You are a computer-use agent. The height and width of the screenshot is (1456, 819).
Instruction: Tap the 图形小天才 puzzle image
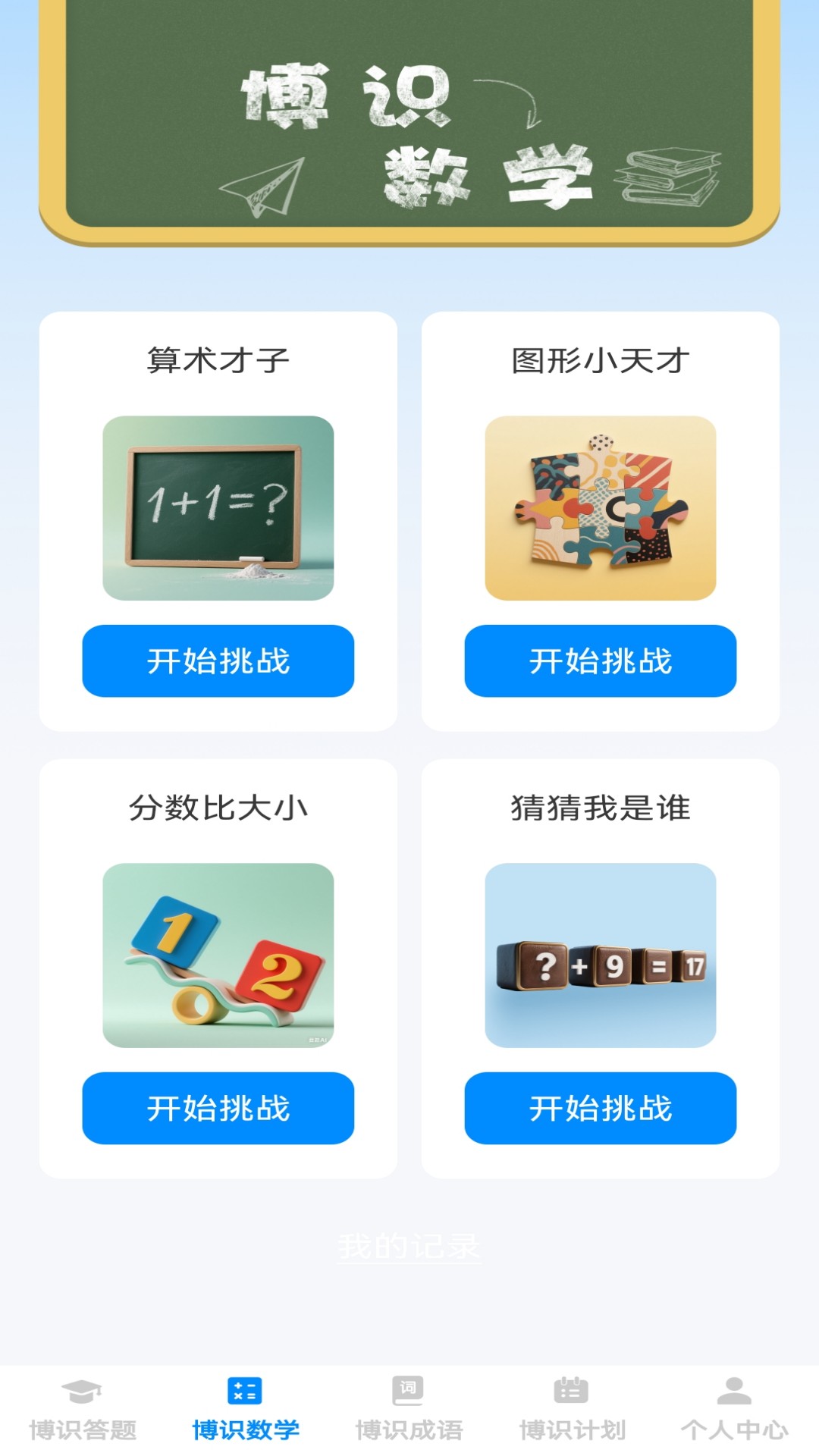(600, 508)
